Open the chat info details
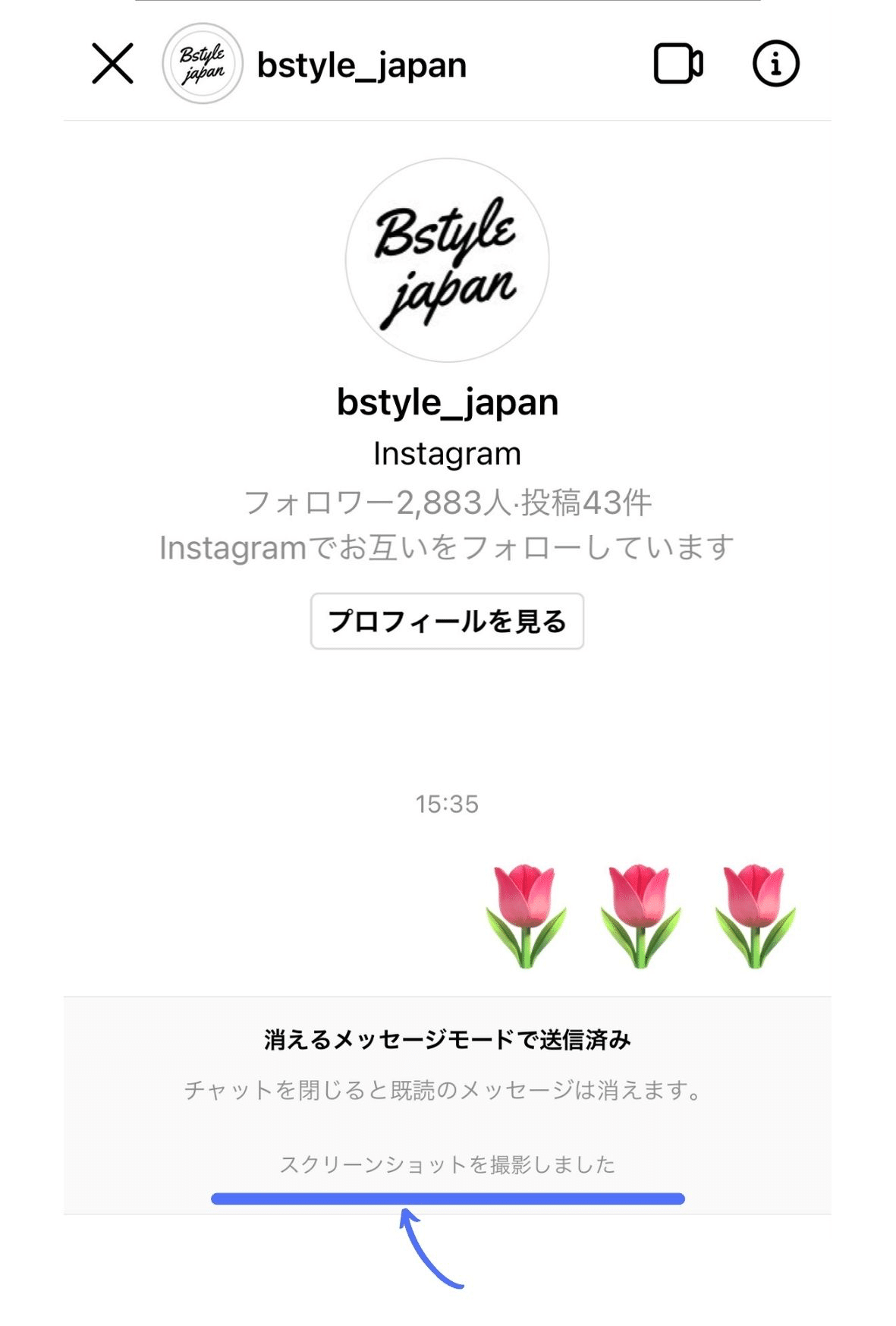 (x=775, y=64)
